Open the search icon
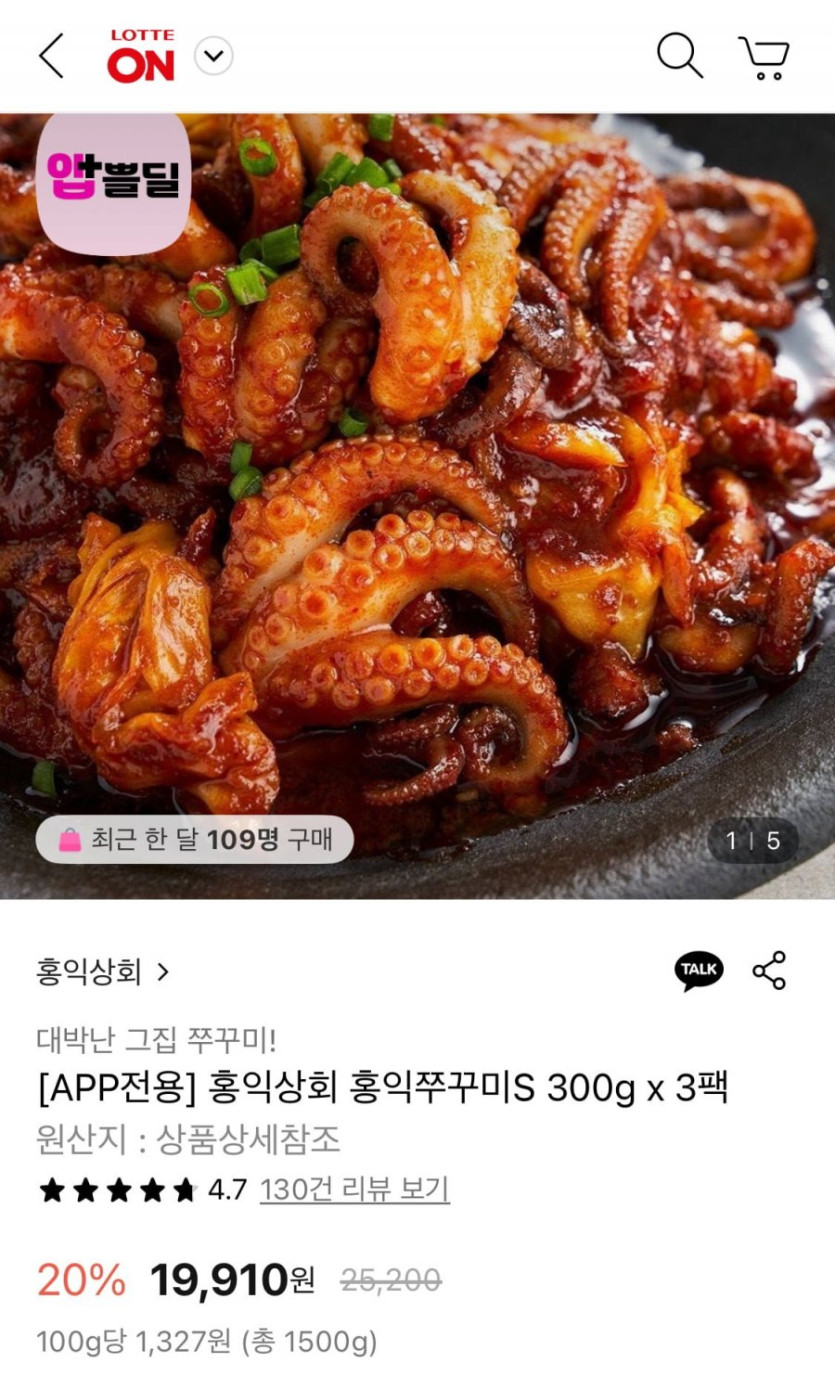This screenshot has height=1376, width=835. pyautogui.click(x=680, y=55)
